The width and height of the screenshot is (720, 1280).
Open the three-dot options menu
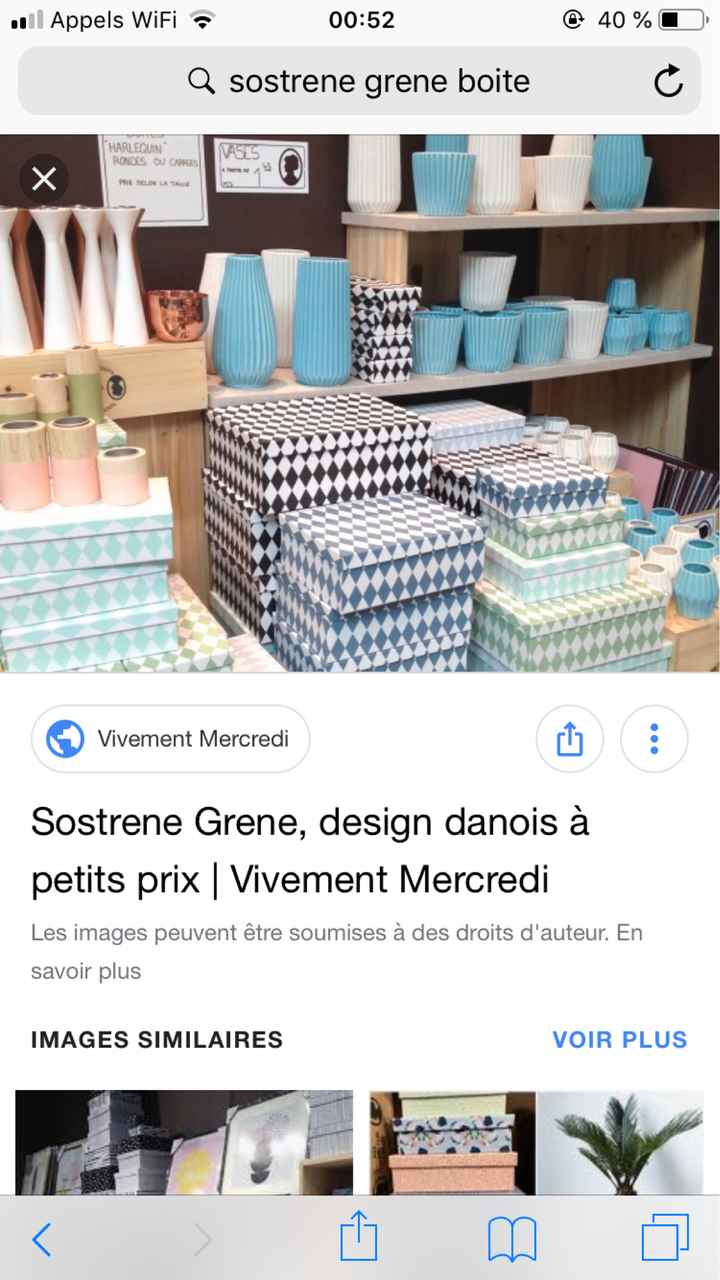tap(654, 739)
